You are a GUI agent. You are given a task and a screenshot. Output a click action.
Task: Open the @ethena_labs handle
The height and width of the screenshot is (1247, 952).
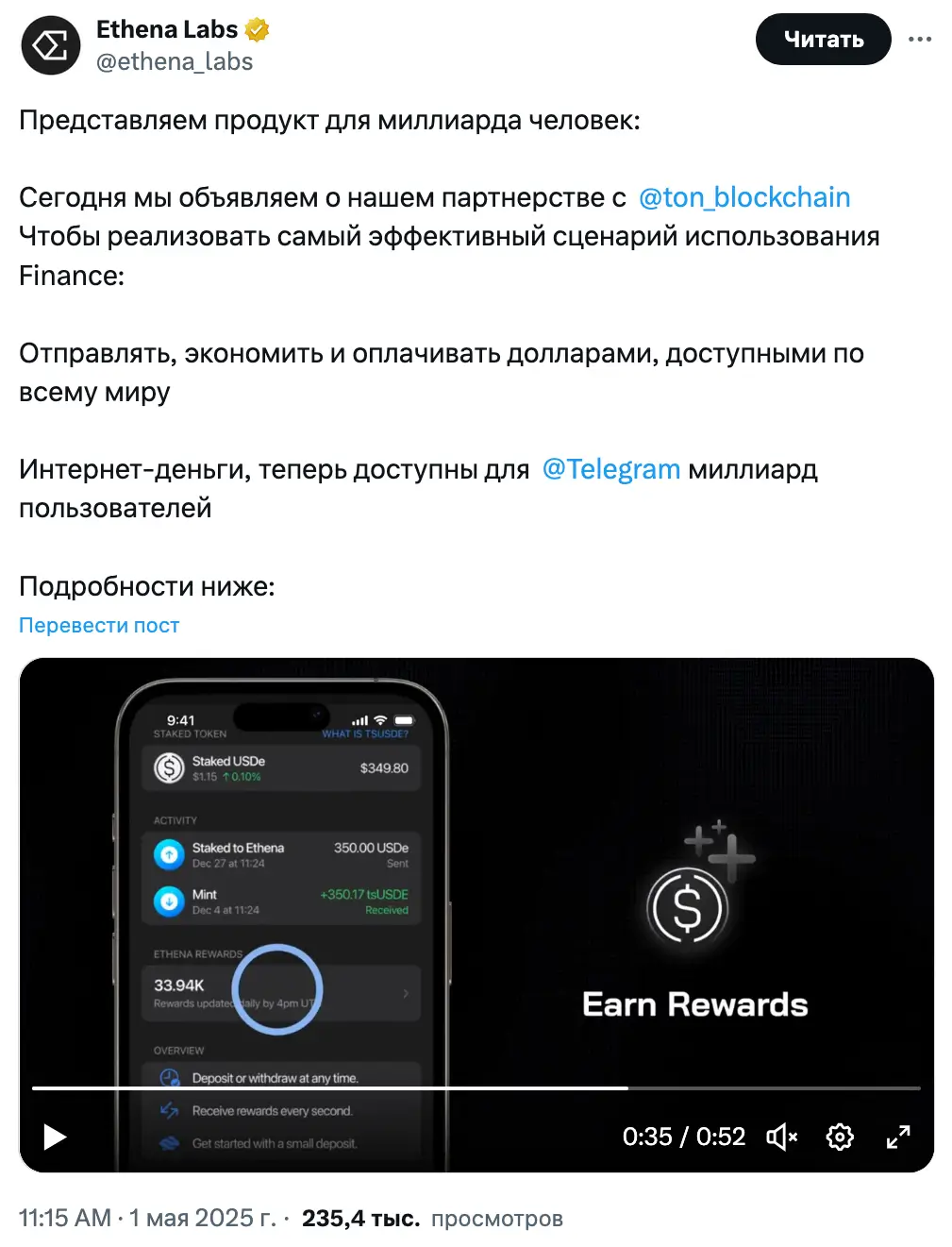pos(175,61)
